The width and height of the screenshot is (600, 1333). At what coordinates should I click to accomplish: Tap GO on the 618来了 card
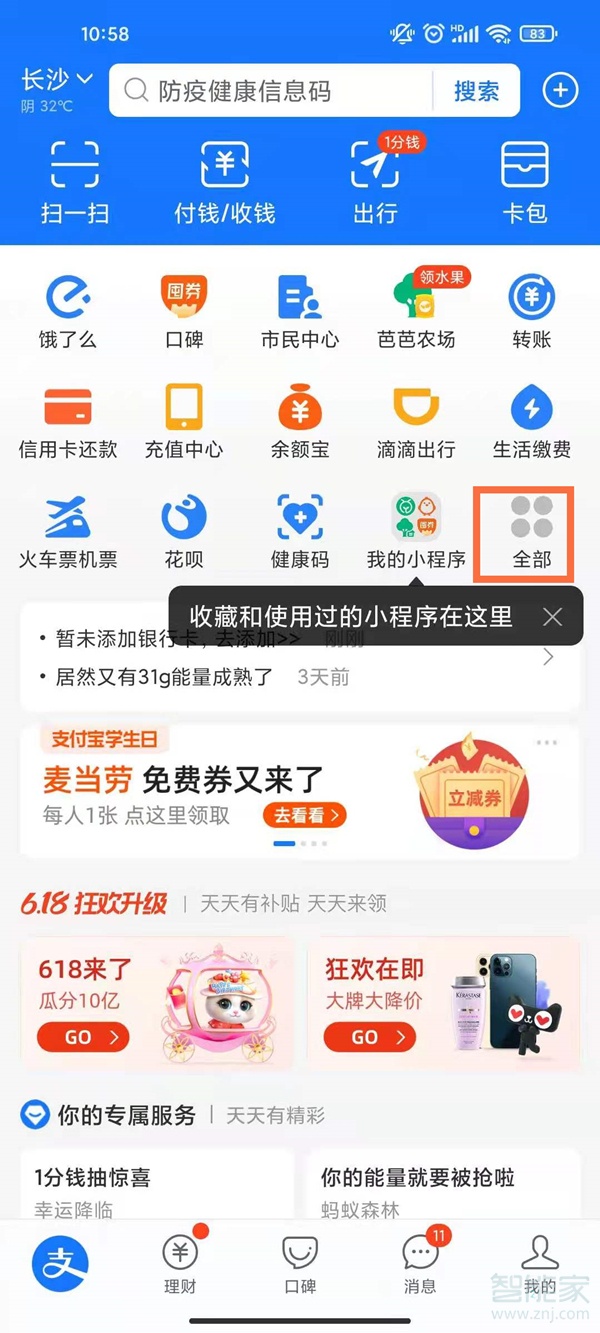click(x=84, y=1037)
